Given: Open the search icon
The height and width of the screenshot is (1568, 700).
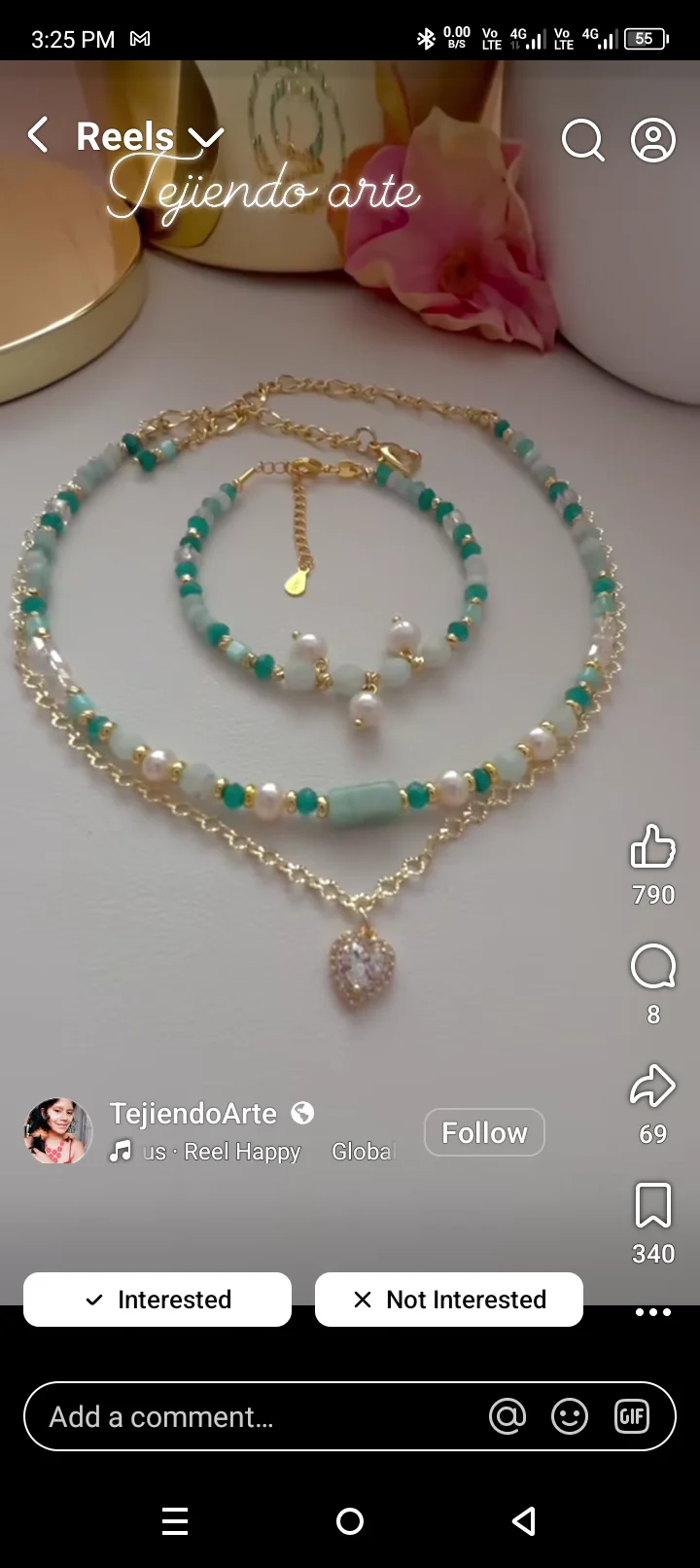Looking at the screenshot, I should [582, 140].
